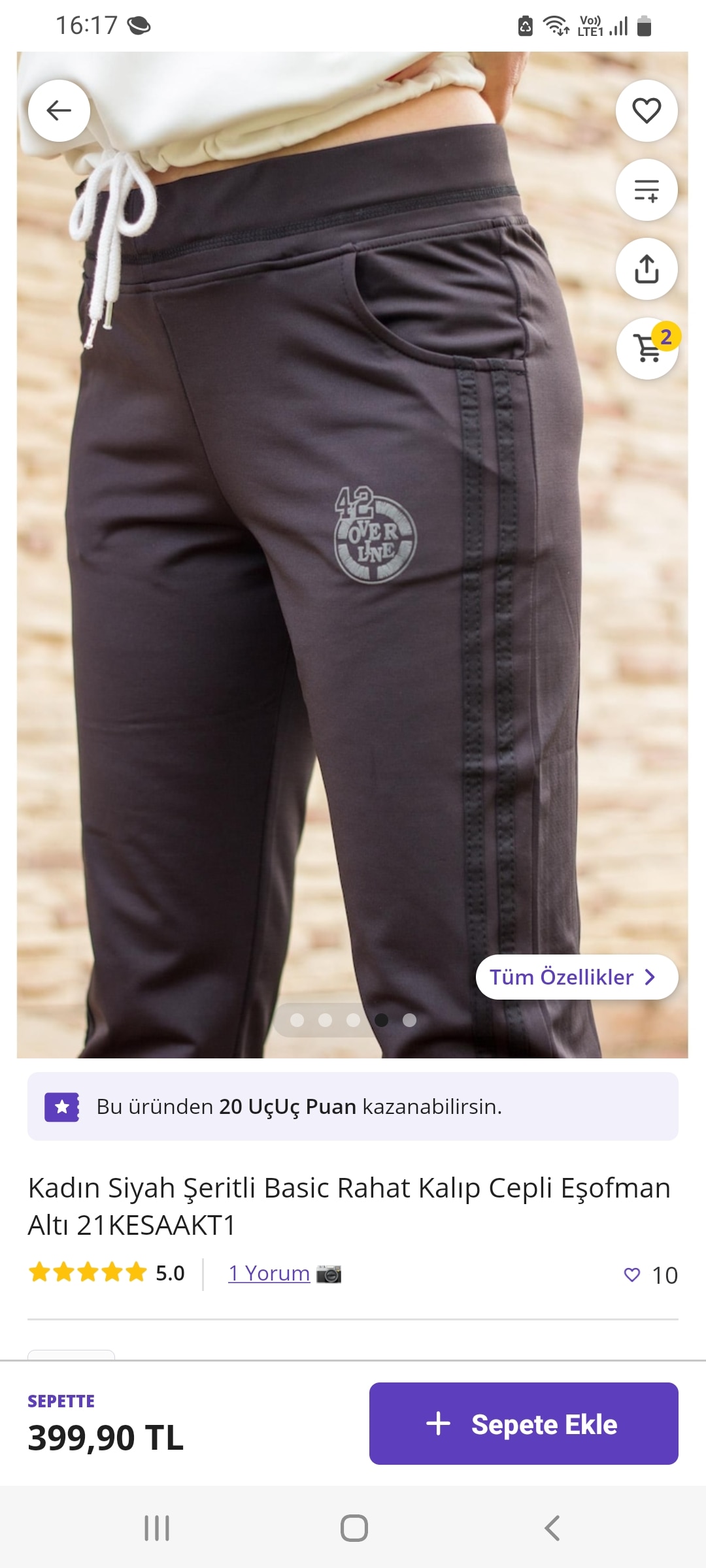Add product to favorites with the heart icon
Screen dimensions: 706x1568
point(647,110)
